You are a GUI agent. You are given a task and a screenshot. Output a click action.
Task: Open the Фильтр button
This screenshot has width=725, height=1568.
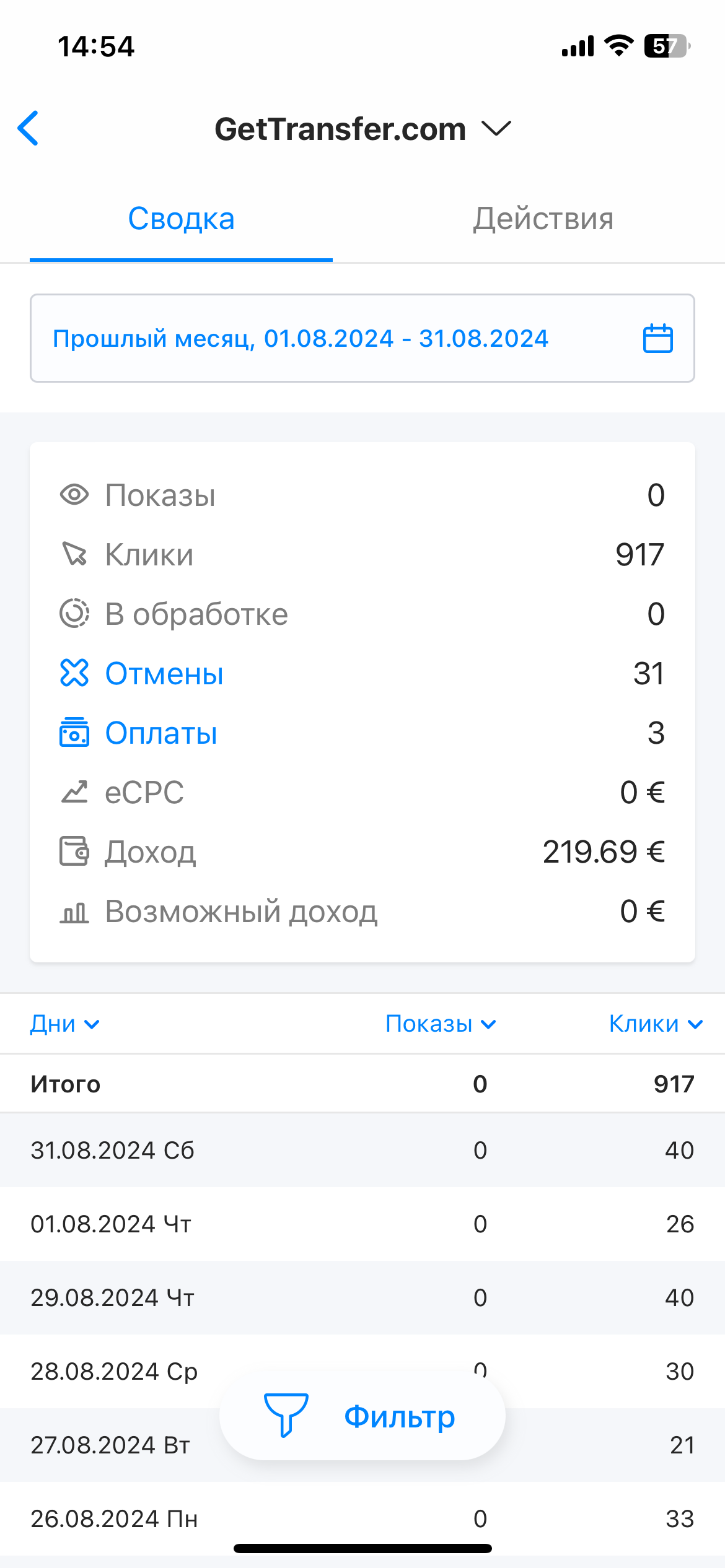pos(362,1416)
